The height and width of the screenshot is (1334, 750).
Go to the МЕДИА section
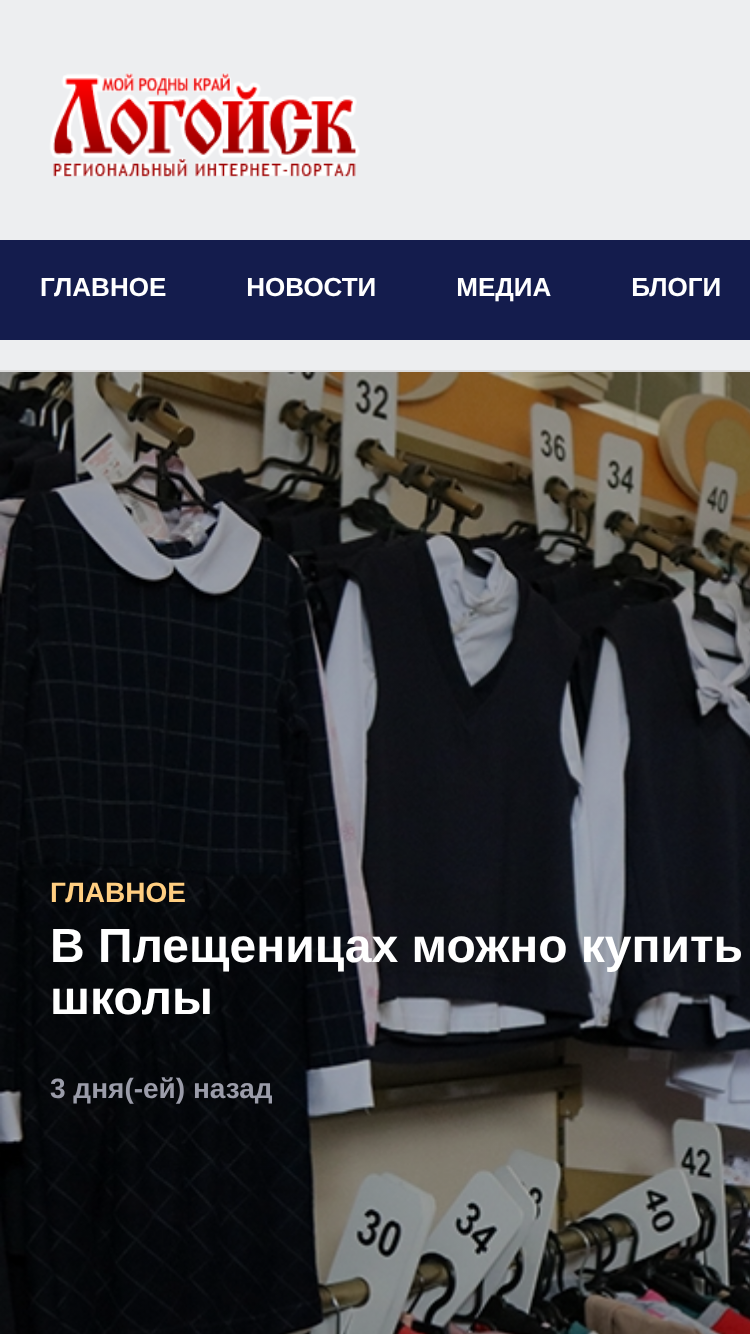503,288
